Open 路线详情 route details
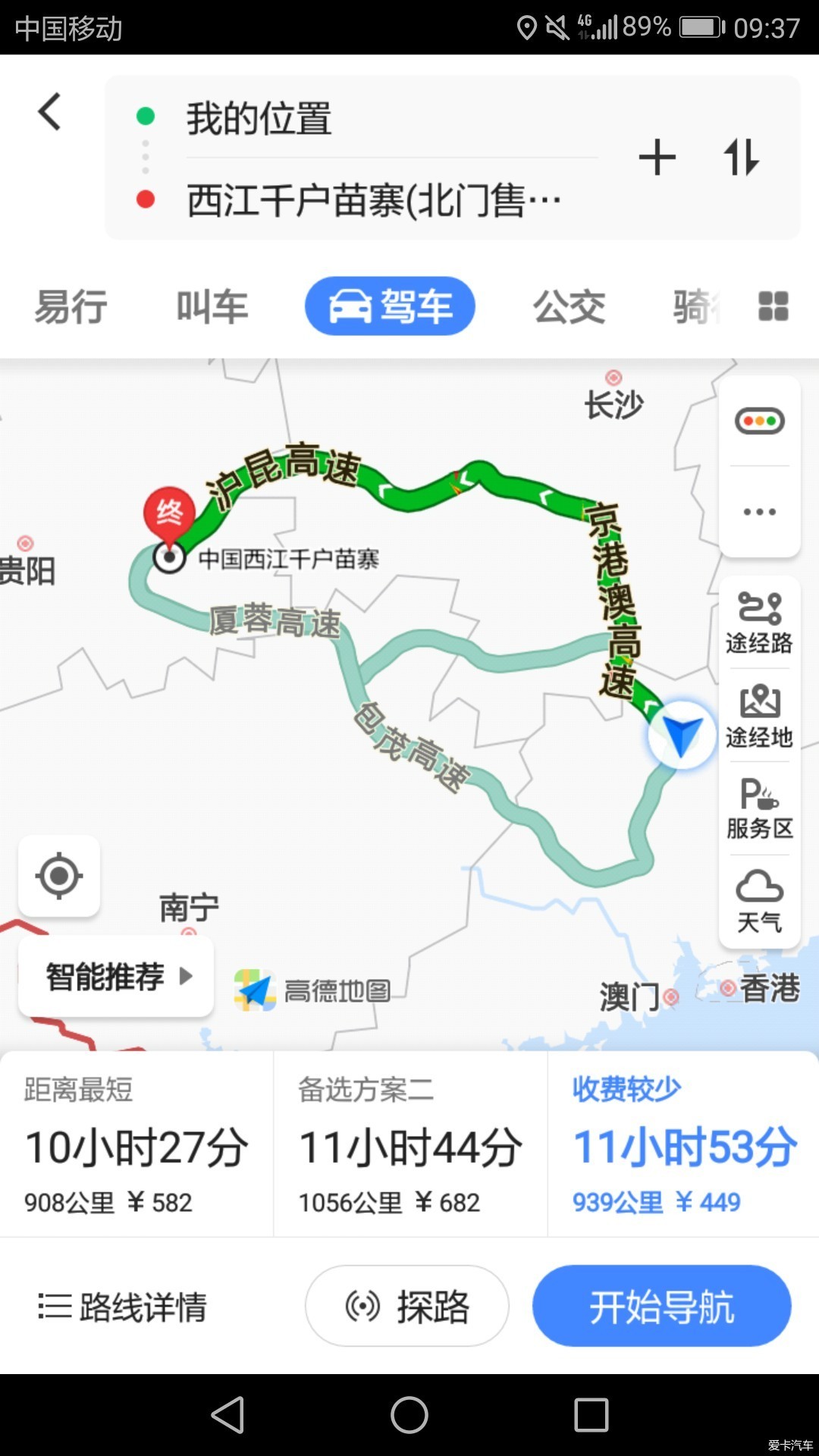 (x=124, y=1307)
